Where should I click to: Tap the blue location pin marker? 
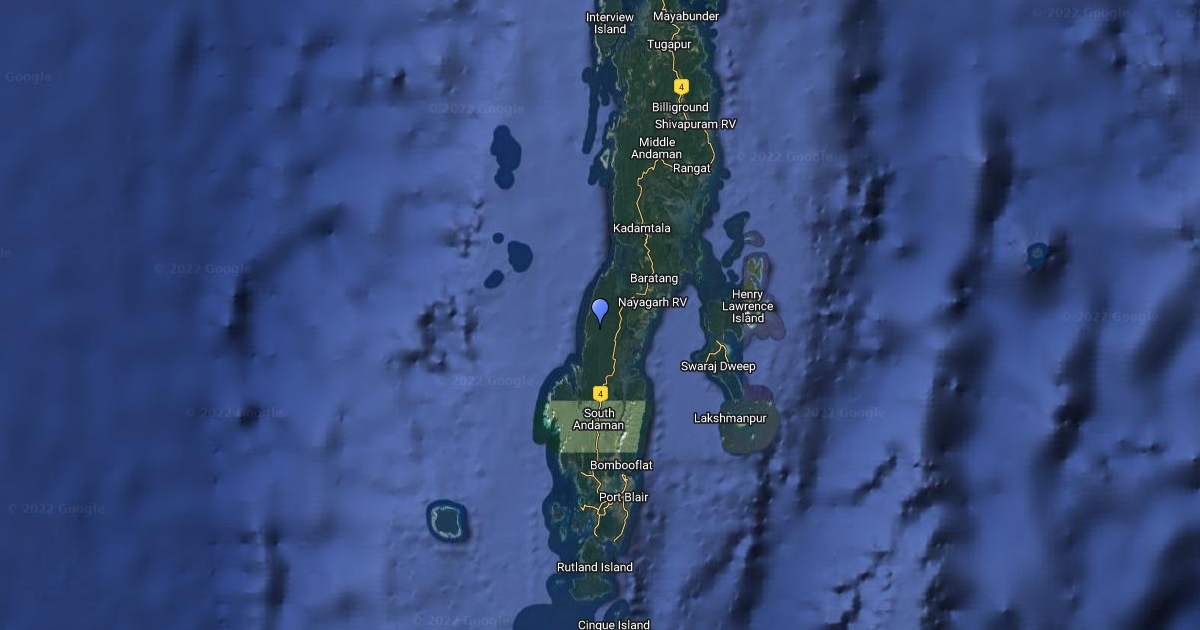click(x=600, y=310)
